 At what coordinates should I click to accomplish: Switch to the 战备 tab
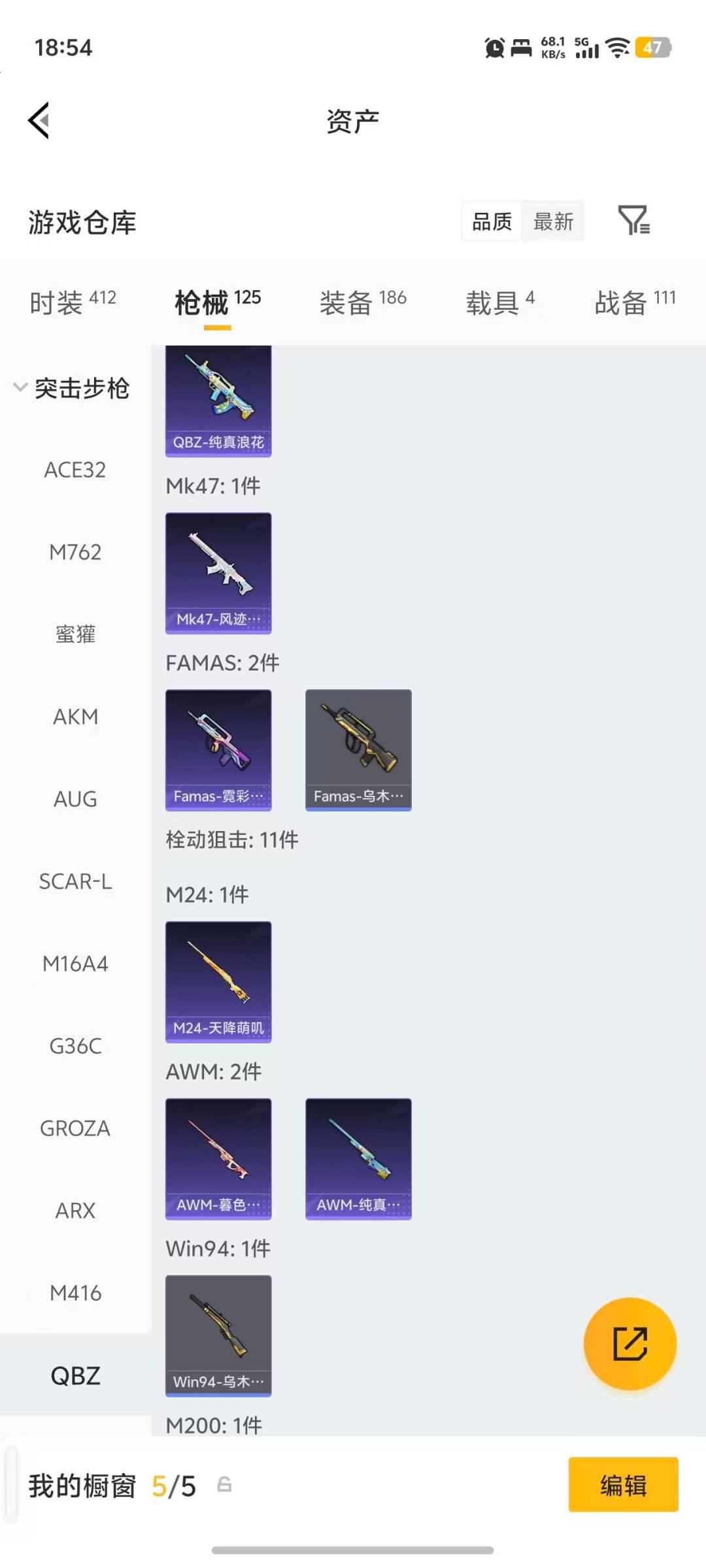[x=634, y=302]
